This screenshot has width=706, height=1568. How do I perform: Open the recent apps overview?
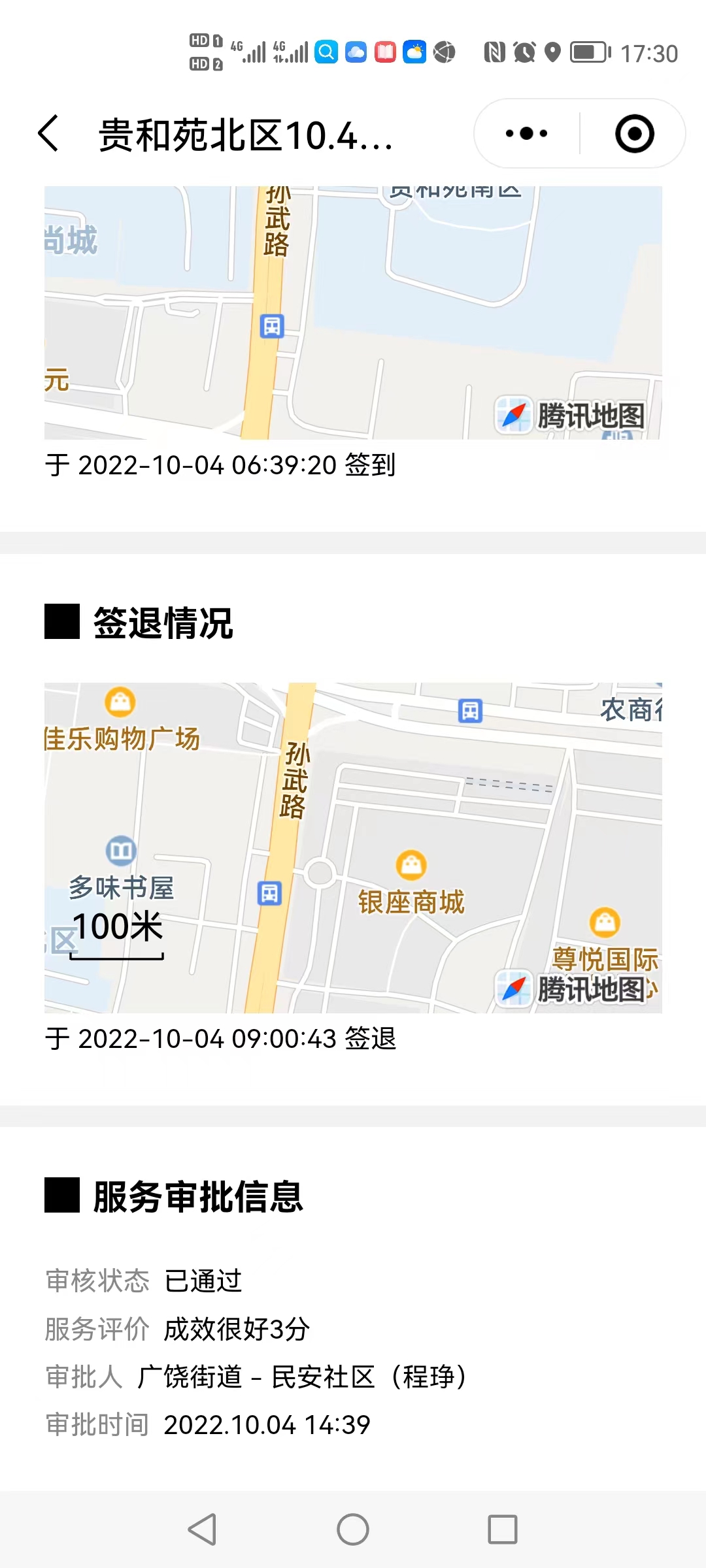(503, 1529)
